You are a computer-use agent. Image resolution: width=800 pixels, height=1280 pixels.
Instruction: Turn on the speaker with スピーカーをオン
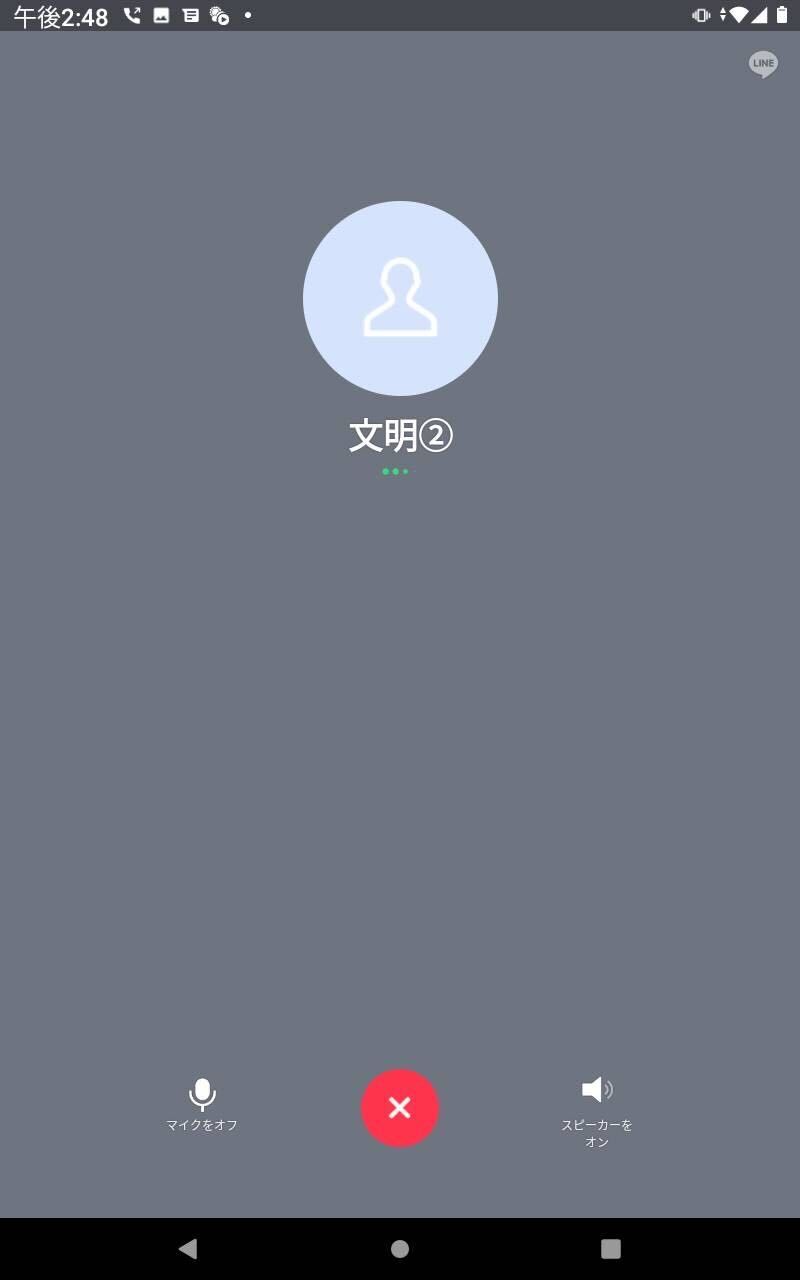coord(597,1112)
